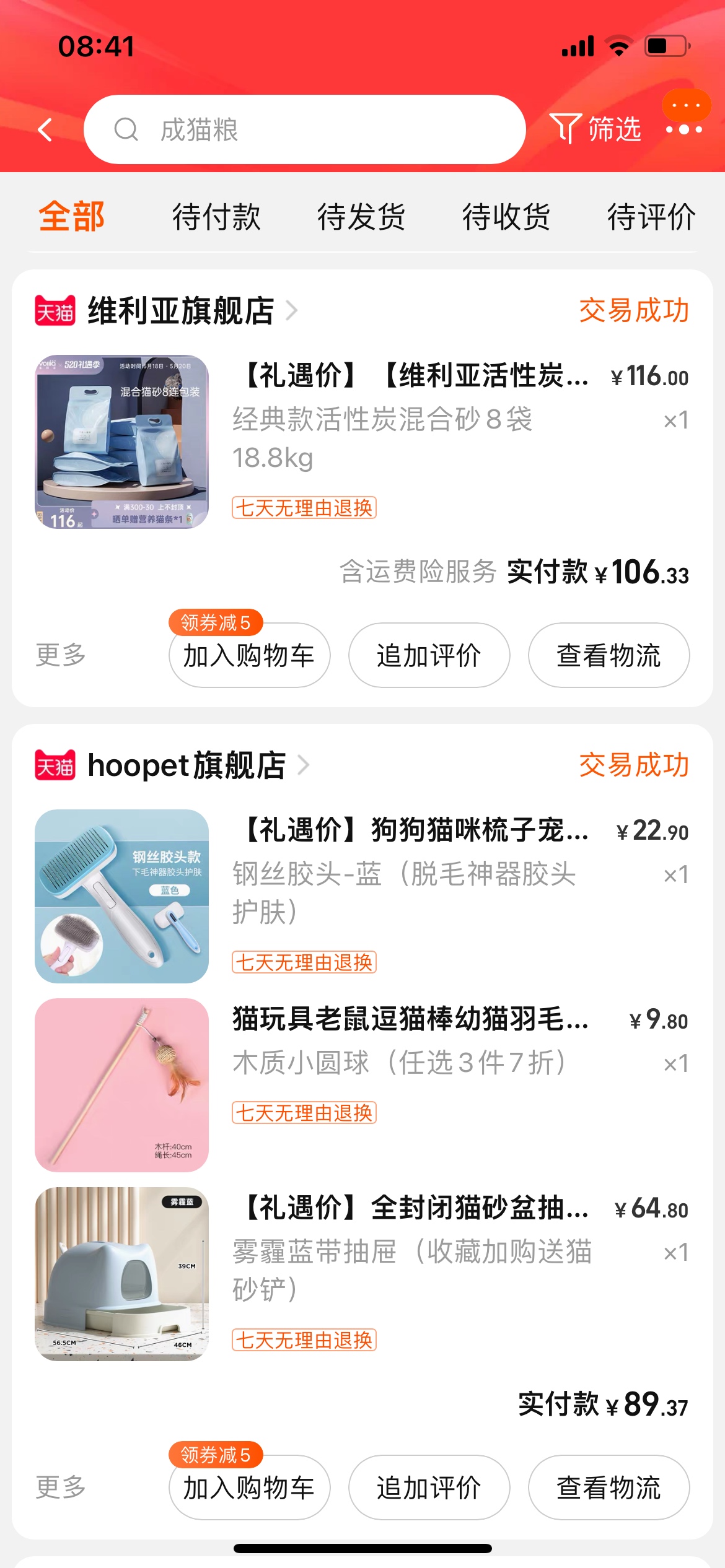Tap the search box showing 成猫粮
Image resolution: width=725 pixels, height=1568 pixels.
[x=304, y=129]
